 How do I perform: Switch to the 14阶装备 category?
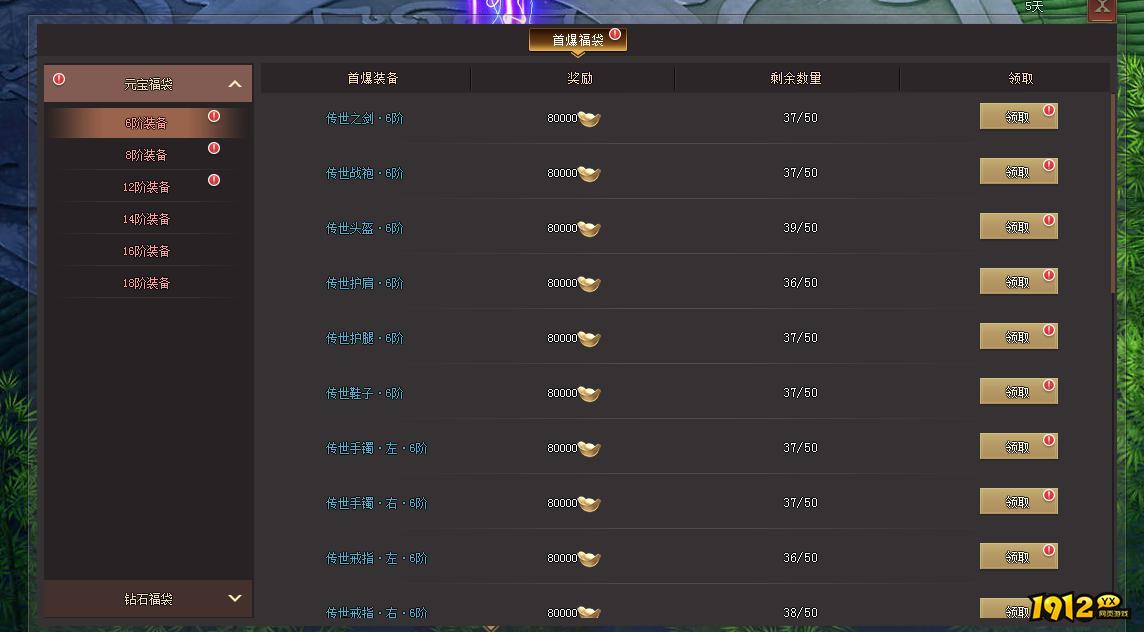pos(146,219)
